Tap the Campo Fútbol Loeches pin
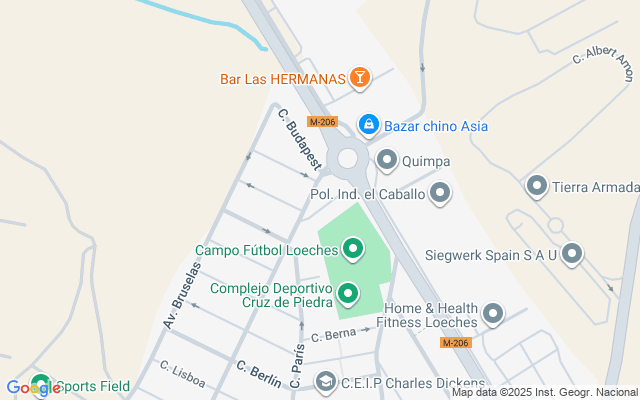 352,248
